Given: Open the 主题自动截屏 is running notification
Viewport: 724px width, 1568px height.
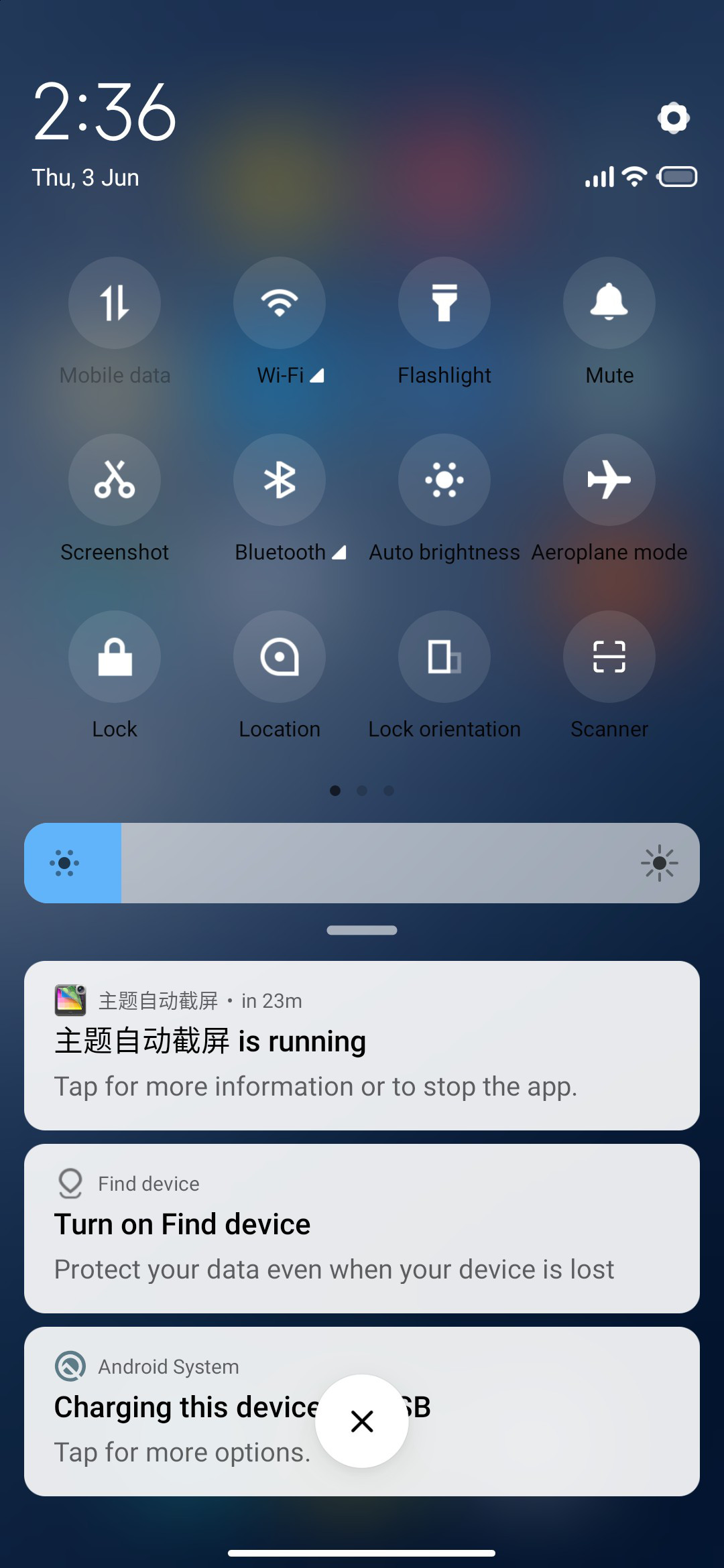Looking at the screenshot, I should (x=362, y=1045).
